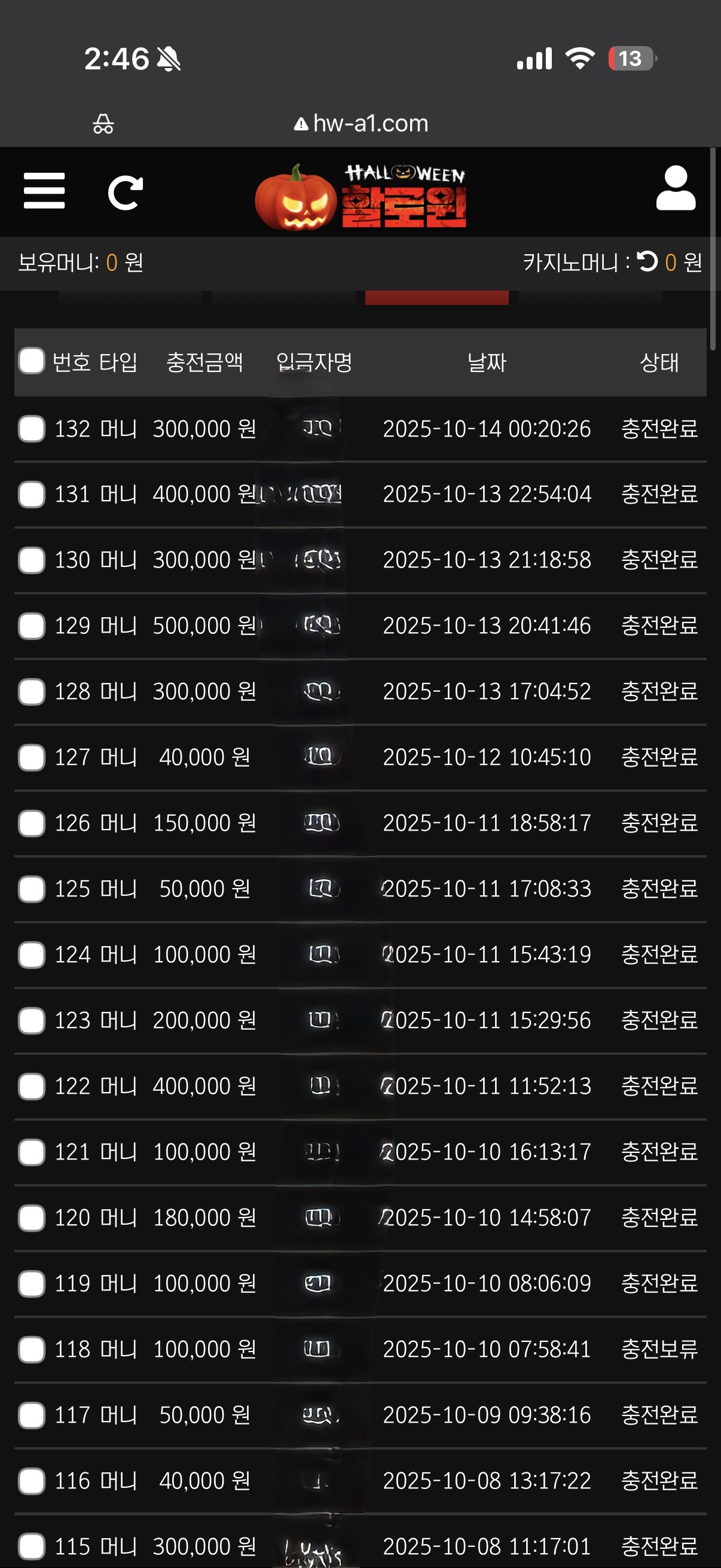Tap the refresh icon in the header
This screenshot has height=1568, width=721.
(126, 193)
